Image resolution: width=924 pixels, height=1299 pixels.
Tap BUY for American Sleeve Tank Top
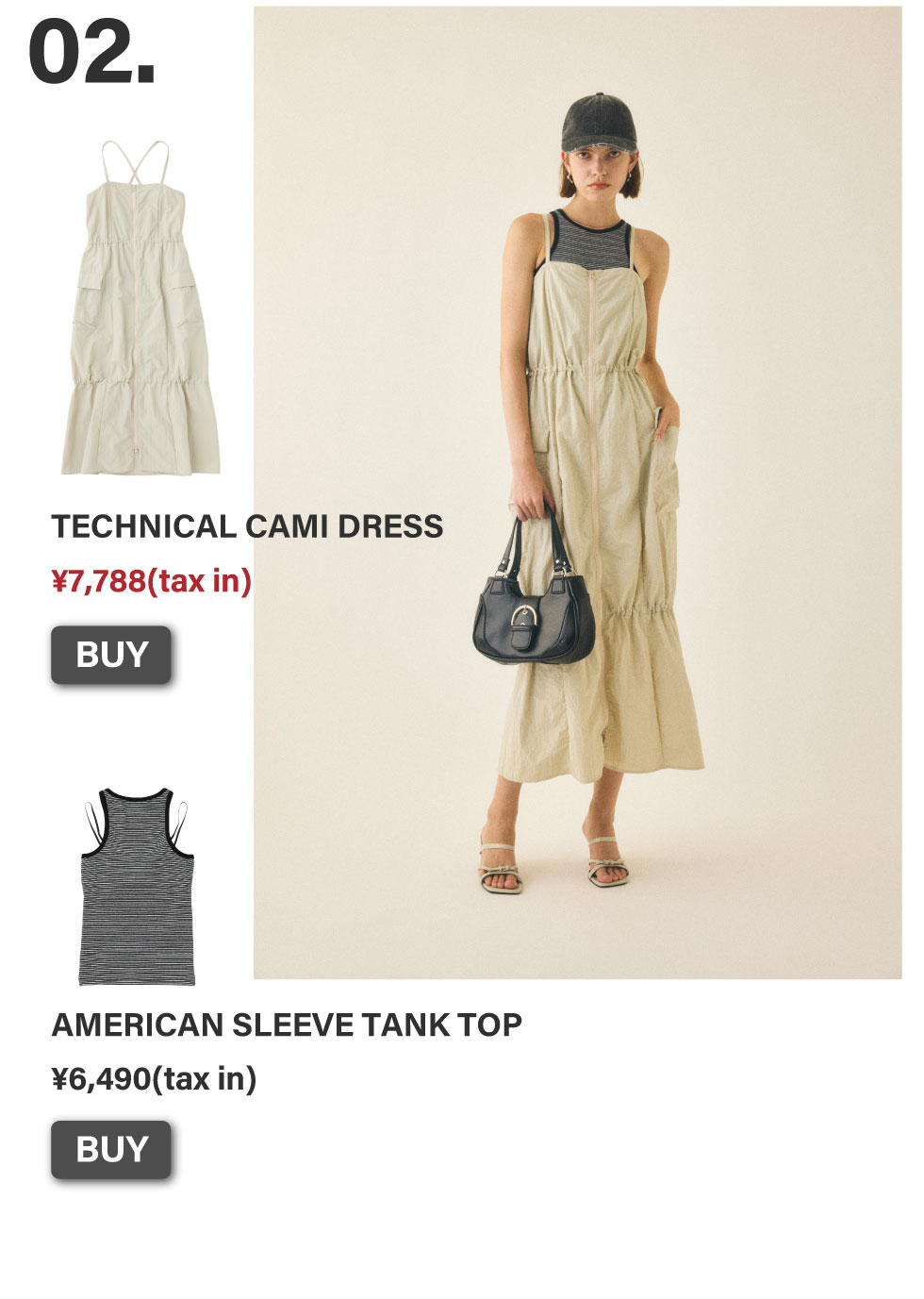pyautogui.click(x=111, y=1149)
